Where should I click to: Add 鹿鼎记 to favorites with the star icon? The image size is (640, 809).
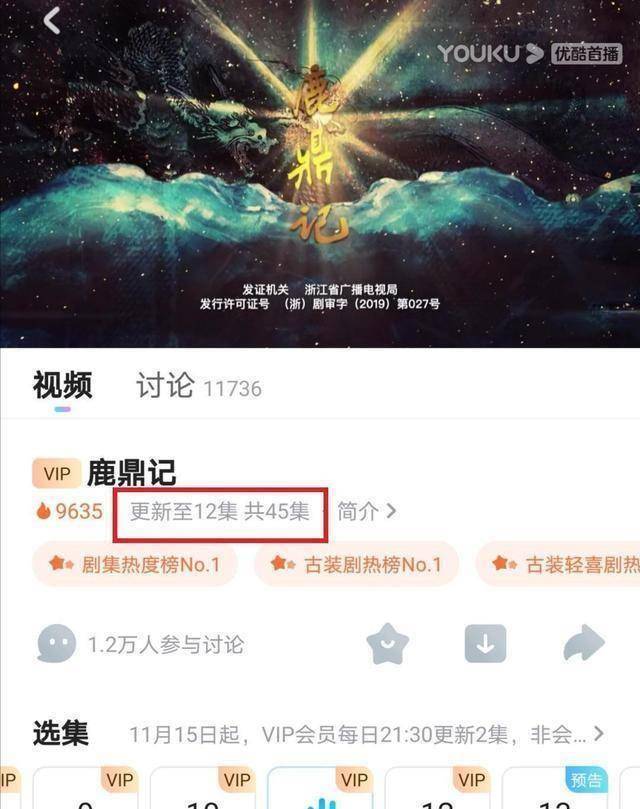[388, 644]
